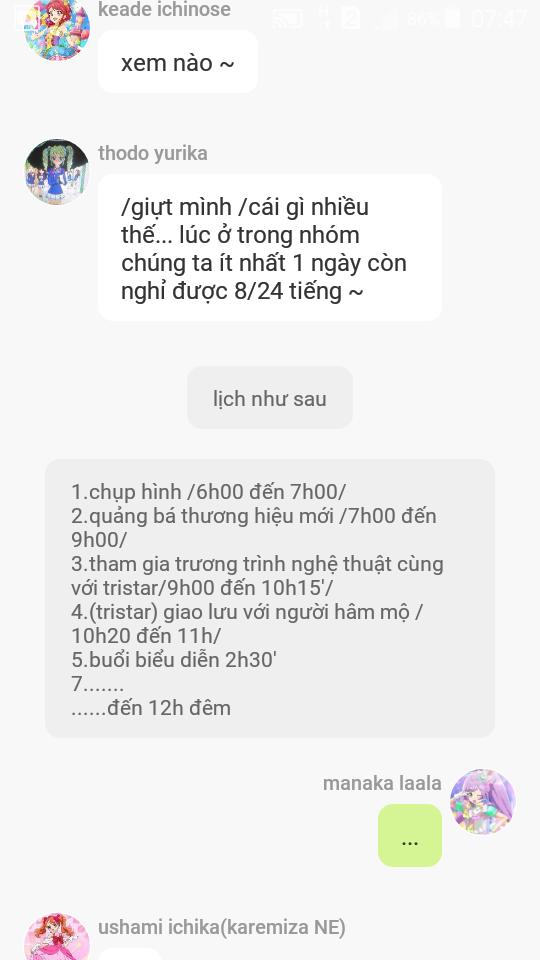This screenshot has height=960, width=540.
Task: Select the schedule list message block
Action: click(270, 598)
